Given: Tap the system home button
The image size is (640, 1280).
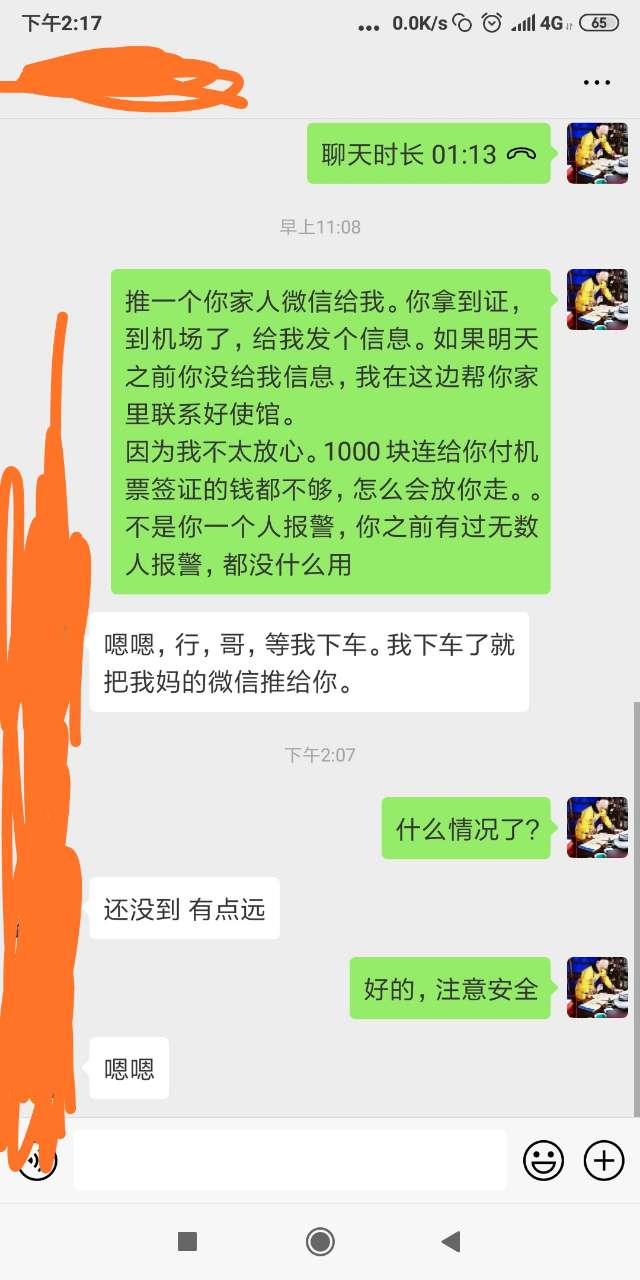Looking at the screenshot, I should point(320,1242).
